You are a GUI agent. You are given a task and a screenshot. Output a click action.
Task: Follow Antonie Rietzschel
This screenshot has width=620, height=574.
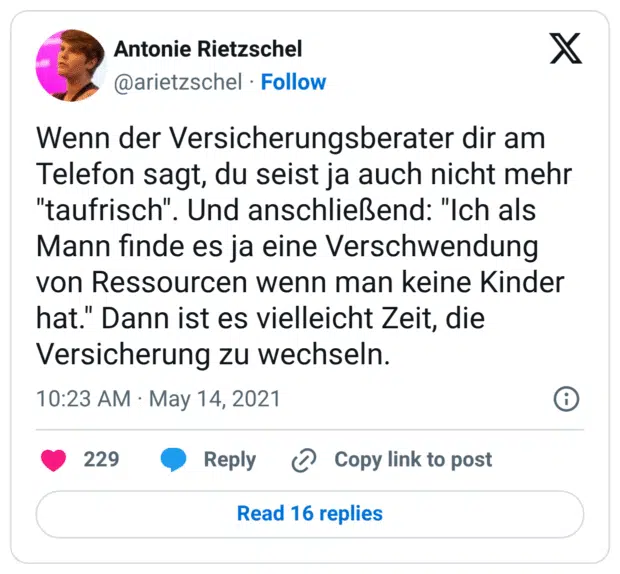[293, 82]
